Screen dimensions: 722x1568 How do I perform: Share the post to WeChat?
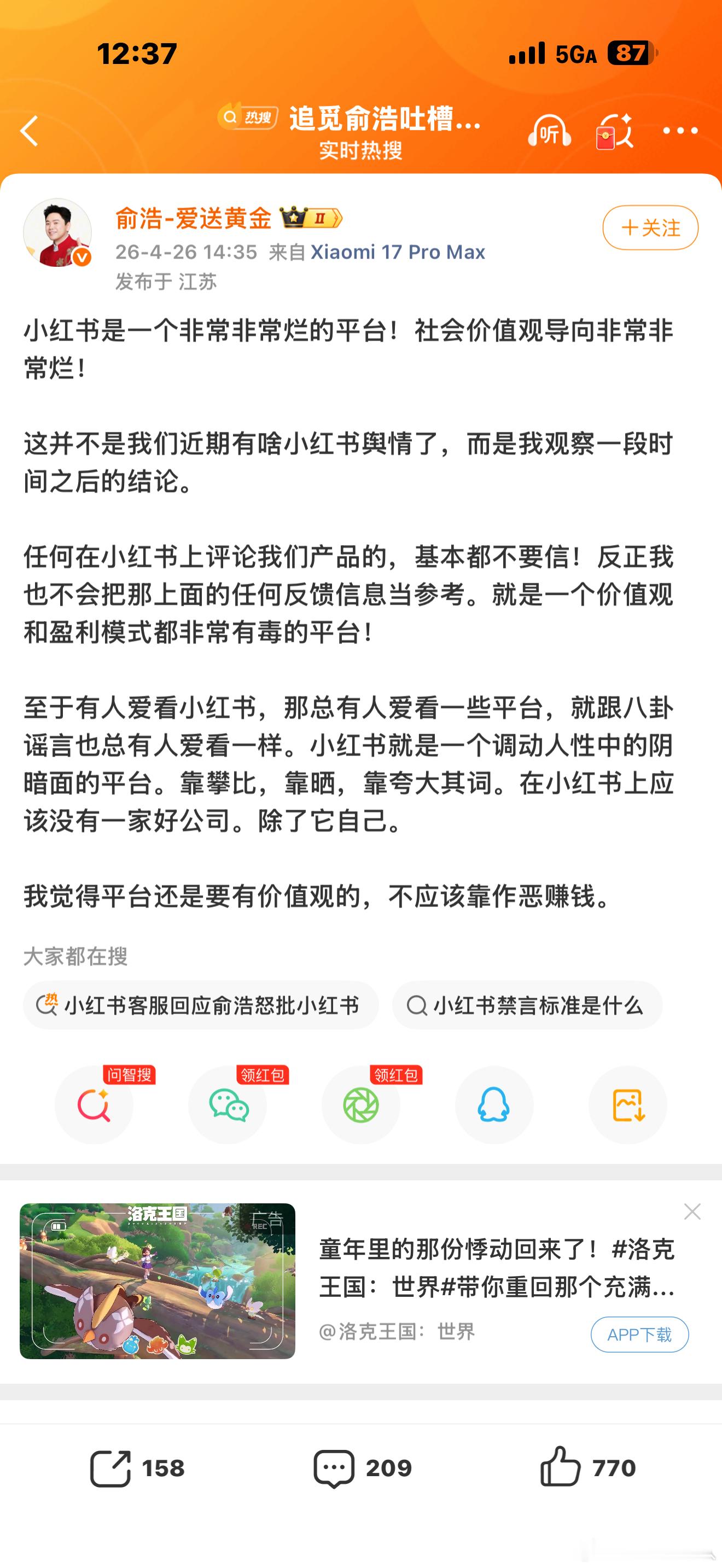pyautogui.click(x=227, y=1105)
